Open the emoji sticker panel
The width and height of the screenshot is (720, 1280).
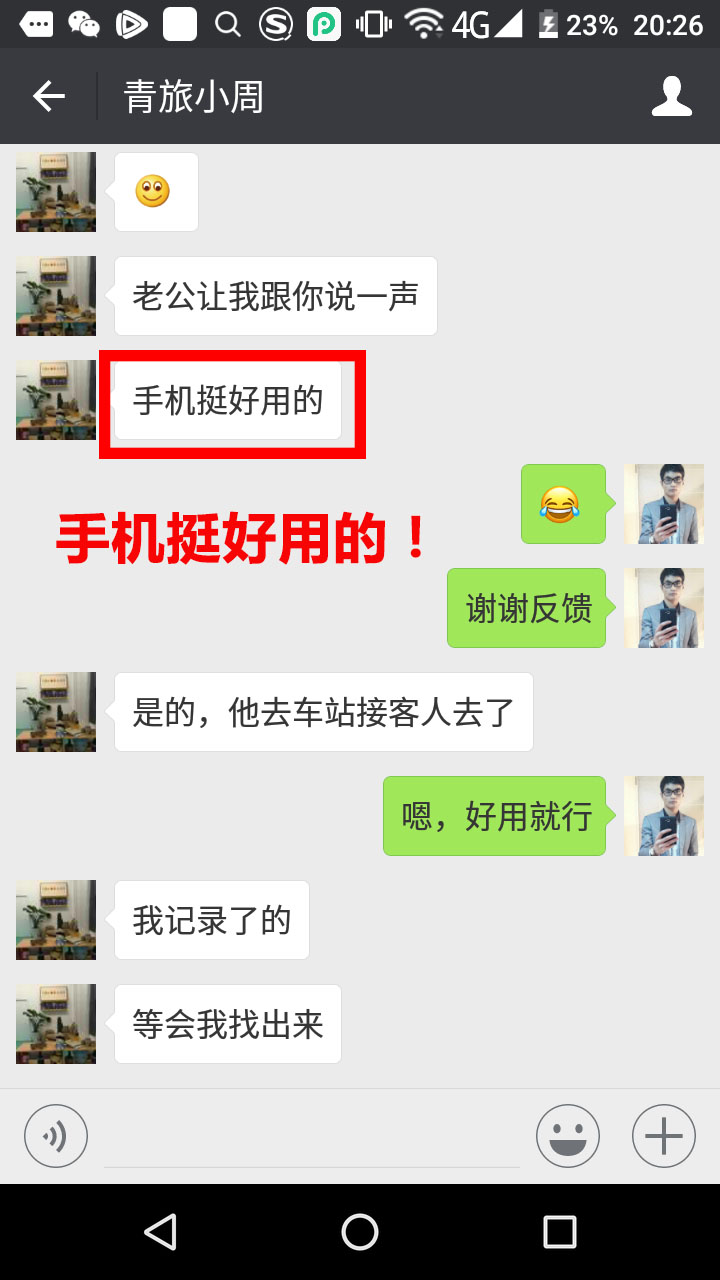(x=567, y=1136)
